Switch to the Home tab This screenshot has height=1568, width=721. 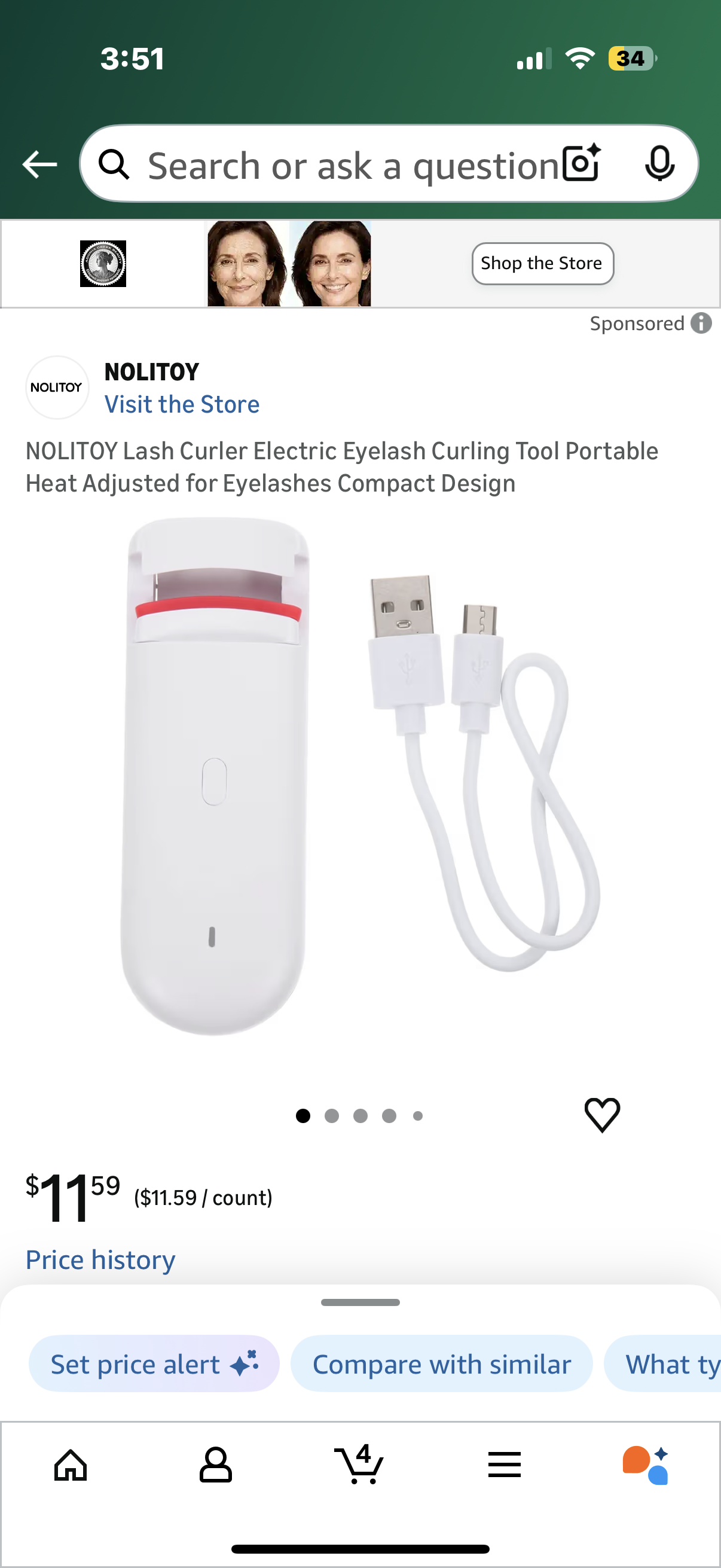[x=71, y=1465]
